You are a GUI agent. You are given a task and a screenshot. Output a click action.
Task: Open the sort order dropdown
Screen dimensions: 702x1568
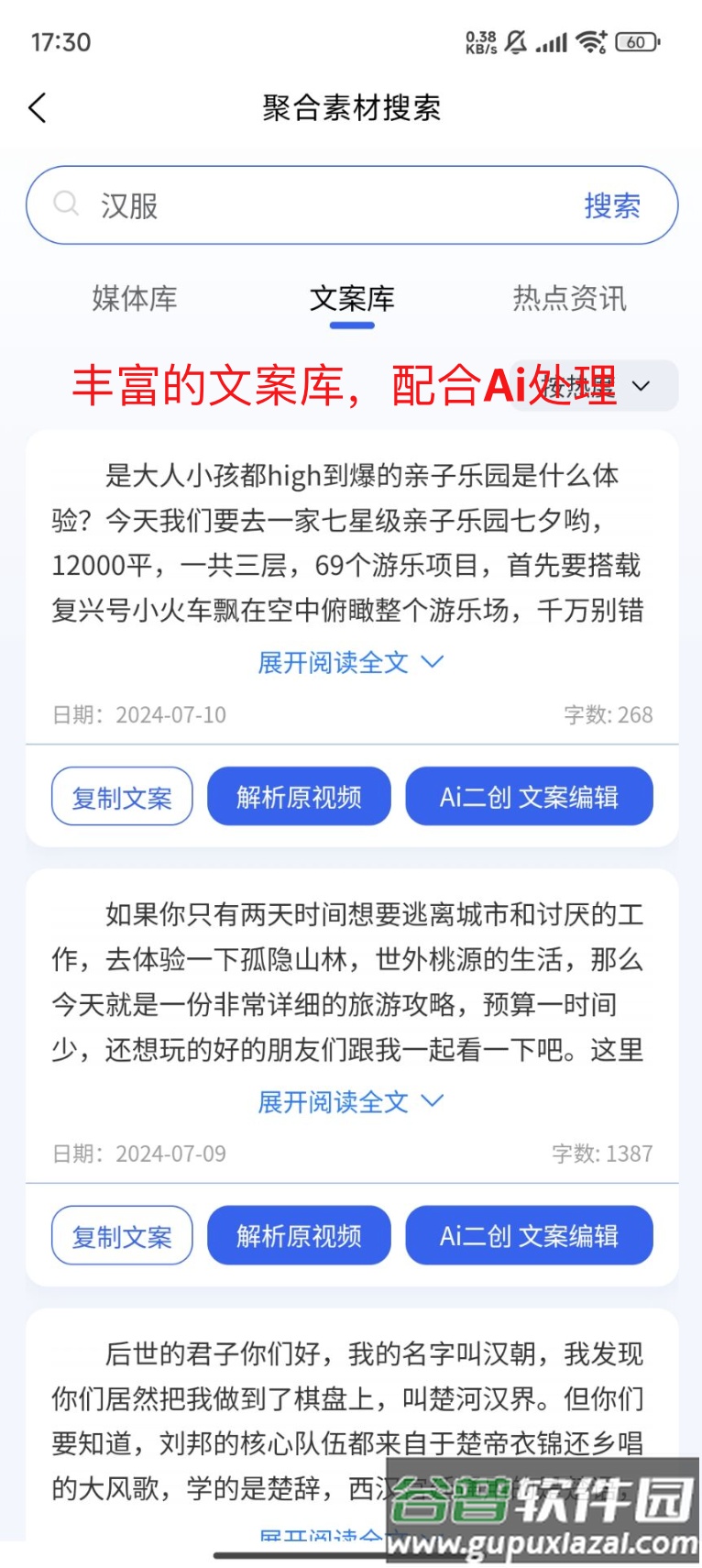coord(641,385)
